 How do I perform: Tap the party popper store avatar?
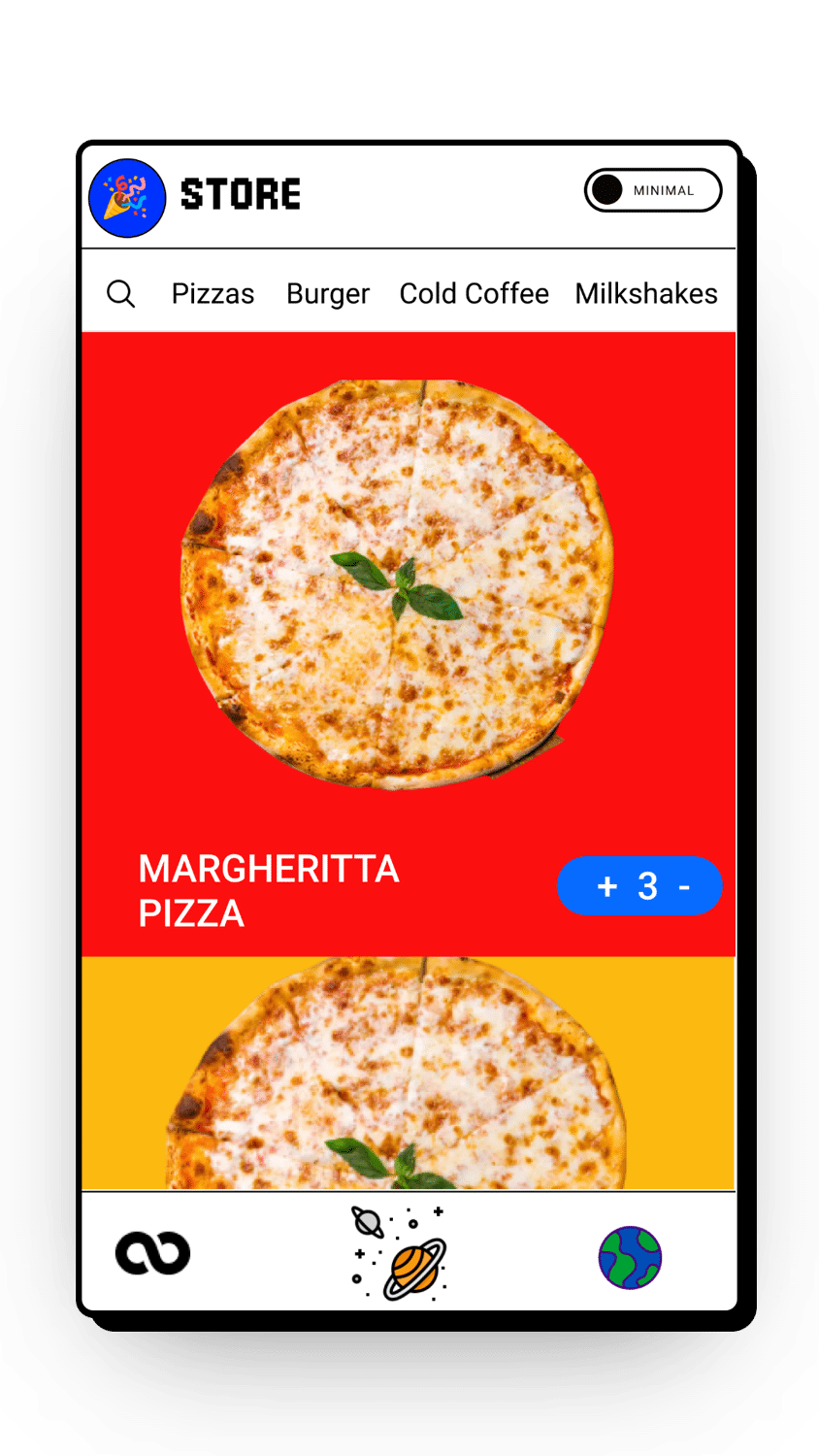click(x=127, y=198)
